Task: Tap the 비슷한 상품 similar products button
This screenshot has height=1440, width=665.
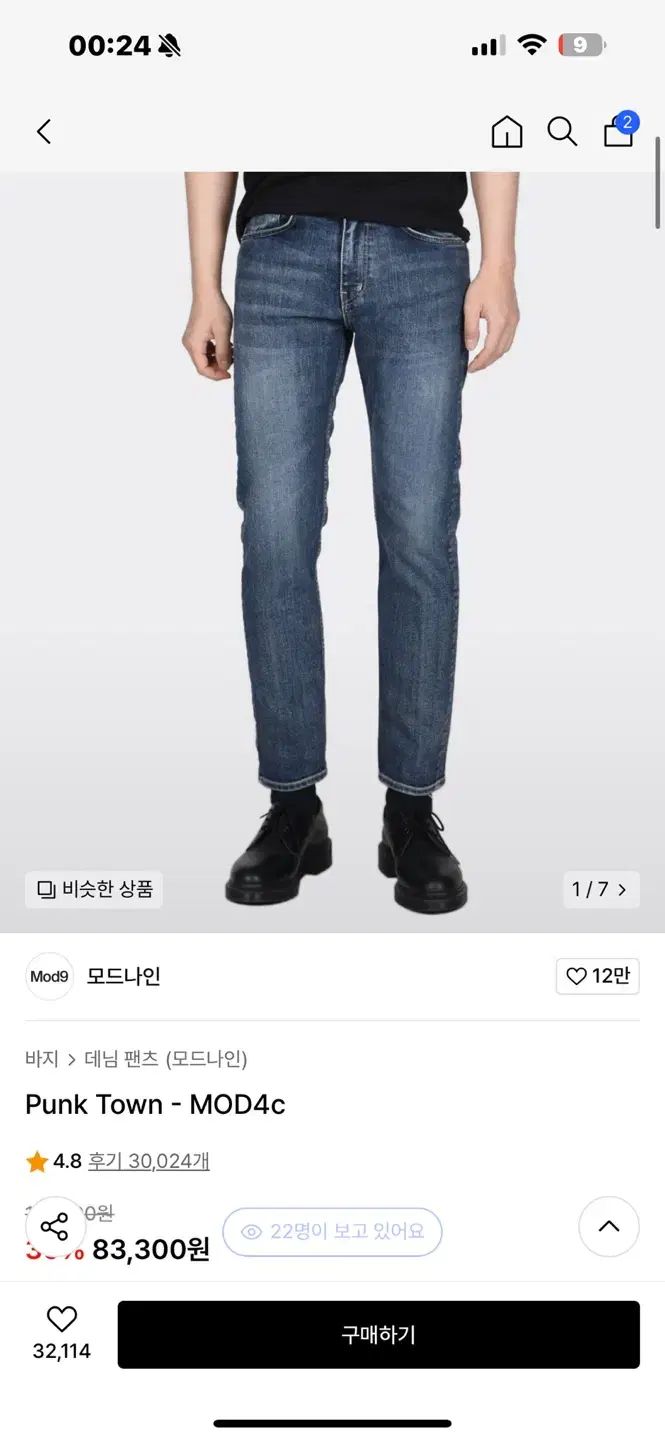Action: coord(94,889)
